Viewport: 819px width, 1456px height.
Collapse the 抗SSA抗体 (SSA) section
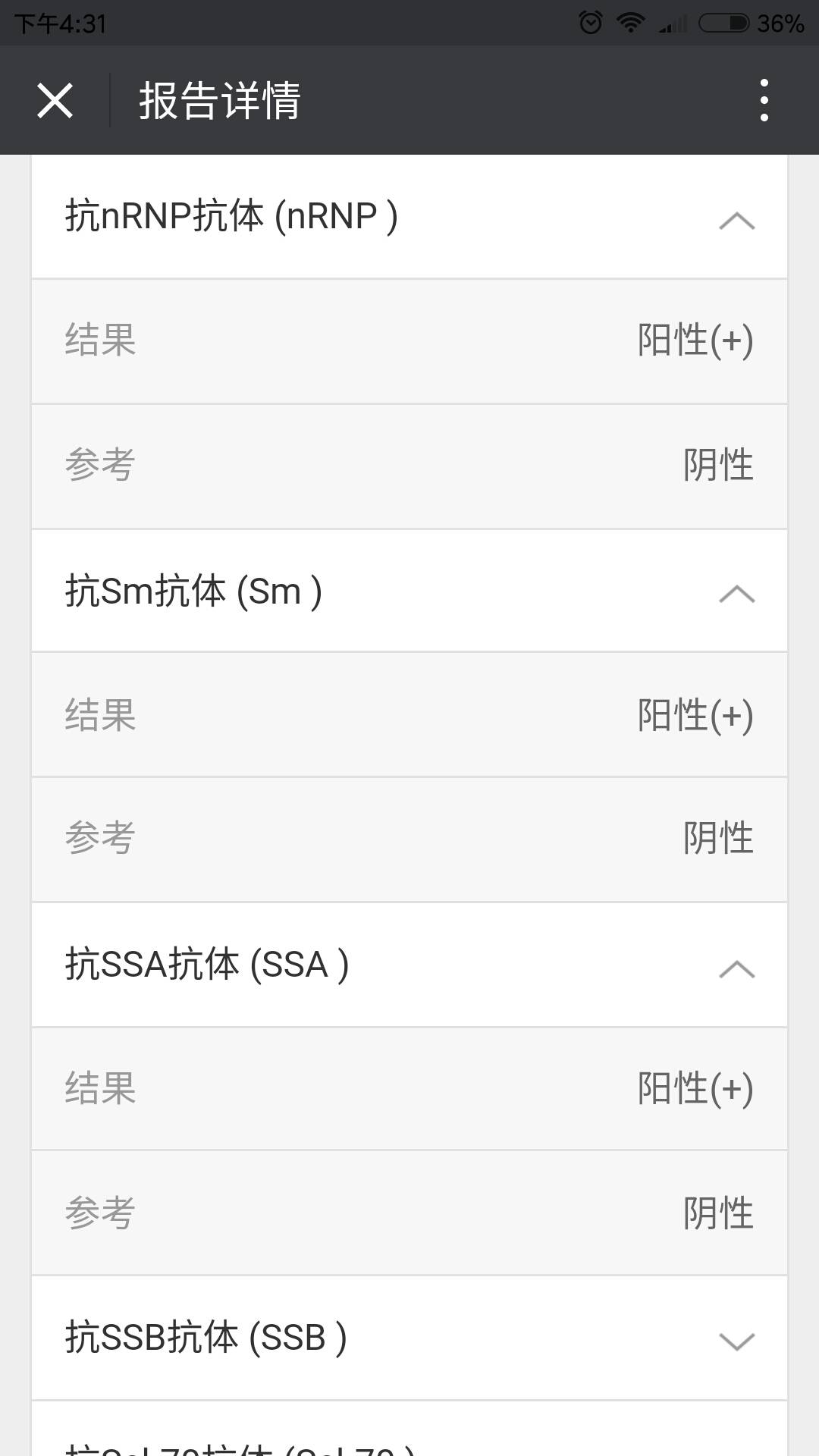736,968
